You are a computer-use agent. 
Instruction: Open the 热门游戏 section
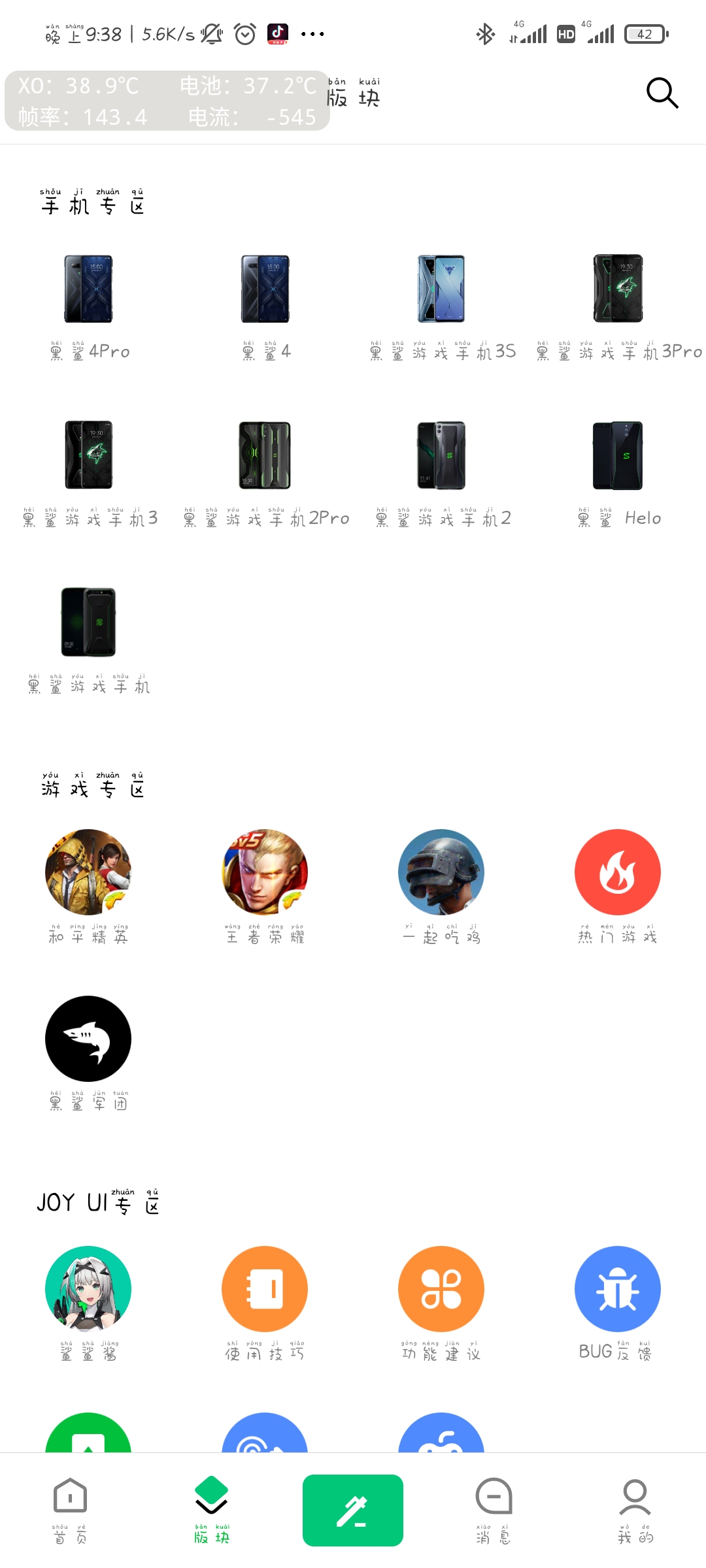(618, 887)
